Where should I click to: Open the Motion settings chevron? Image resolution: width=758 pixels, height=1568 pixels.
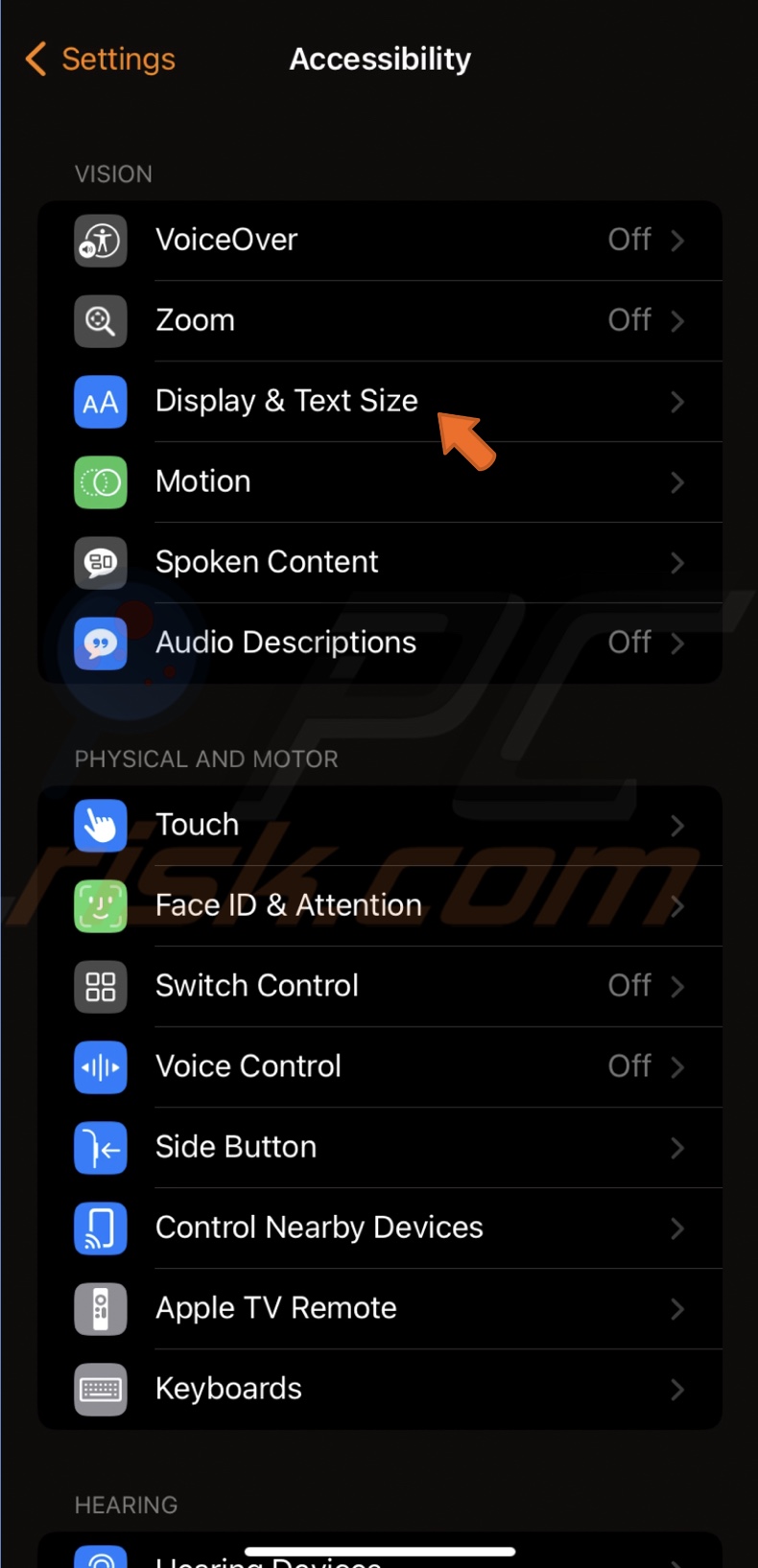tap(678, 482)
